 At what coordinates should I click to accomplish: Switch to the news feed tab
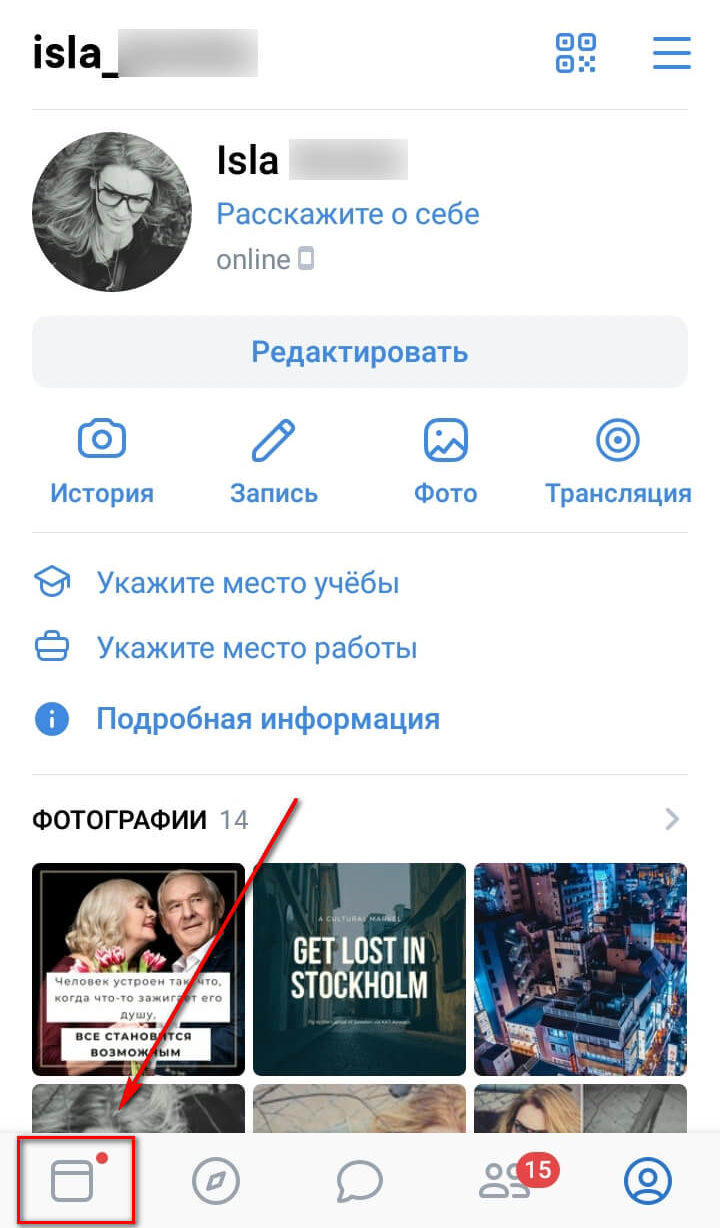pos(73,1181)
